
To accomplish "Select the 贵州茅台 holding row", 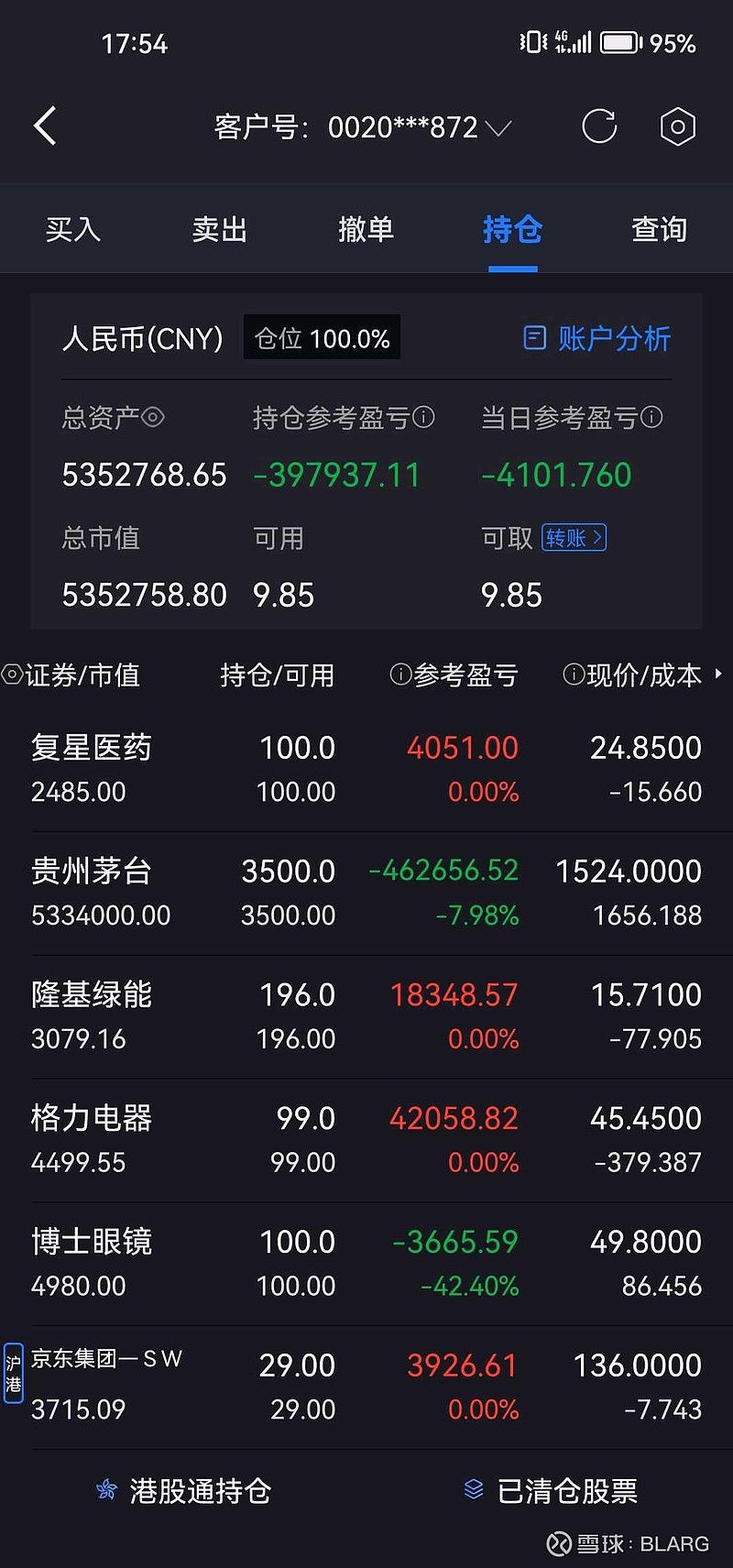I will pos(366,889).
